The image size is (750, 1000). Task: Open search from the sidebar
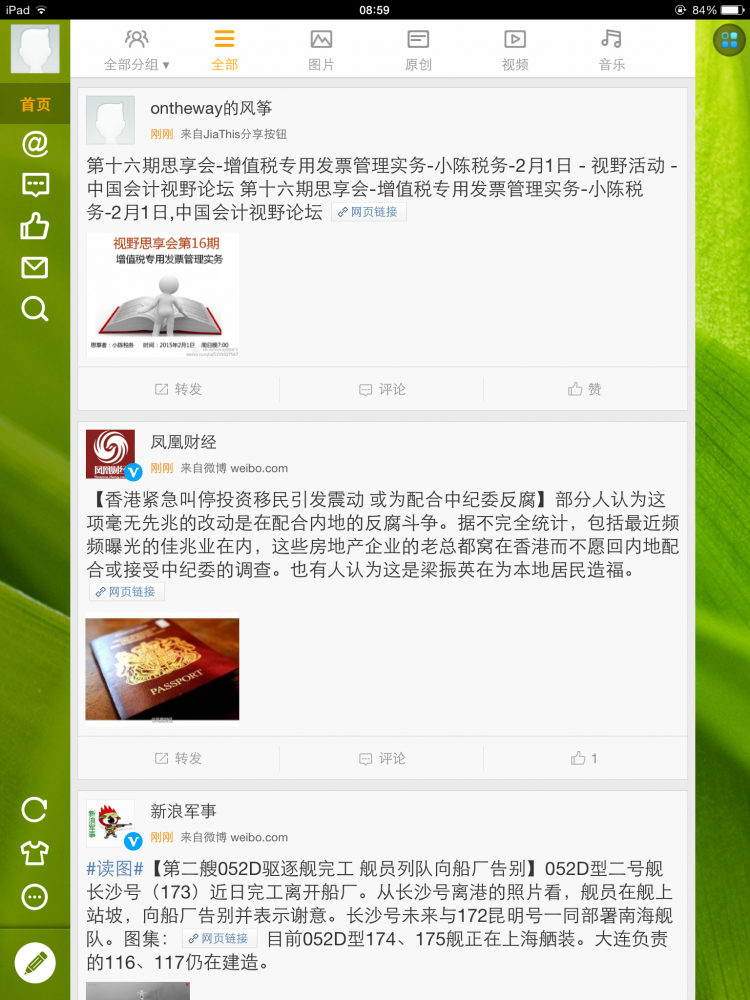35,309
